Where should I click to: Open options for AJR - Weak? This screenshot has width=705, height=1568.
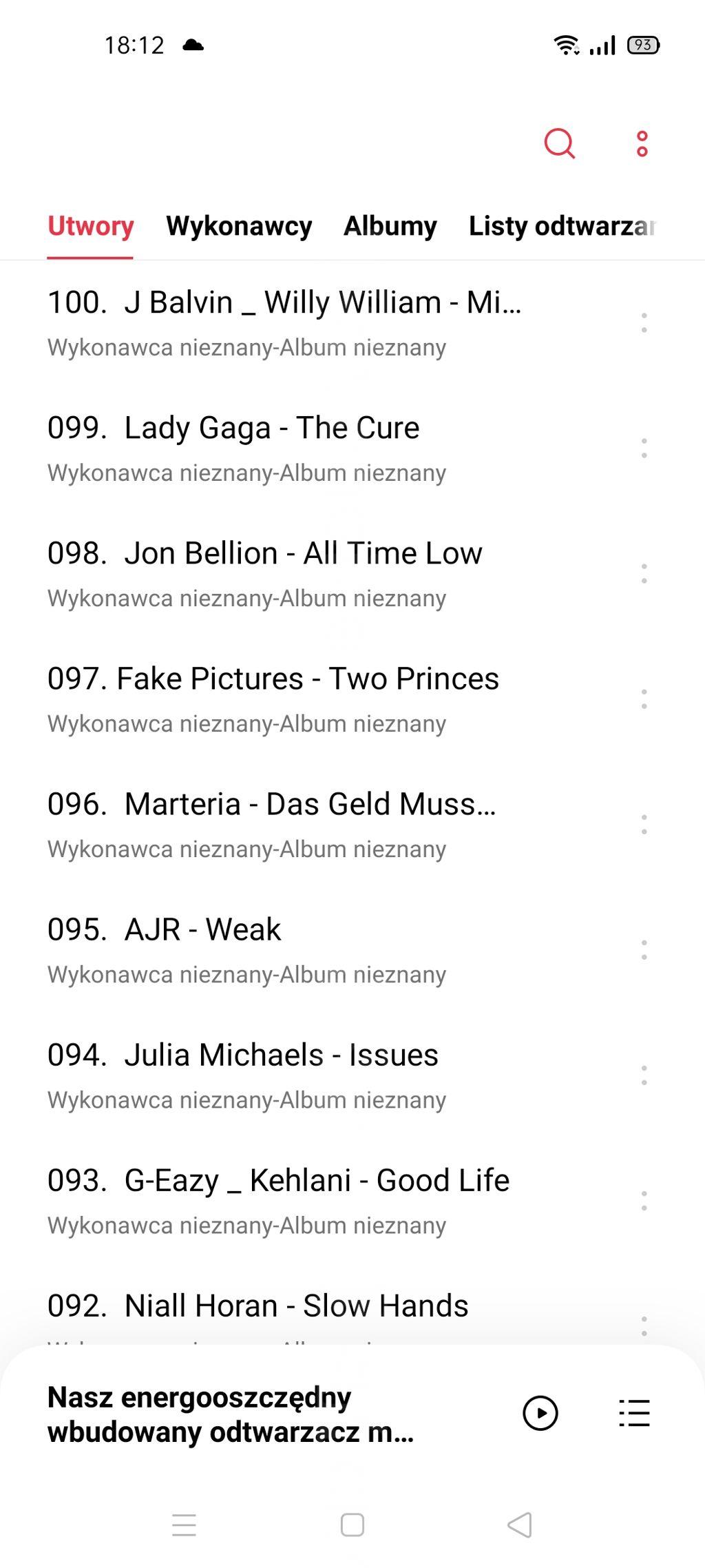(x=644, y=950)
